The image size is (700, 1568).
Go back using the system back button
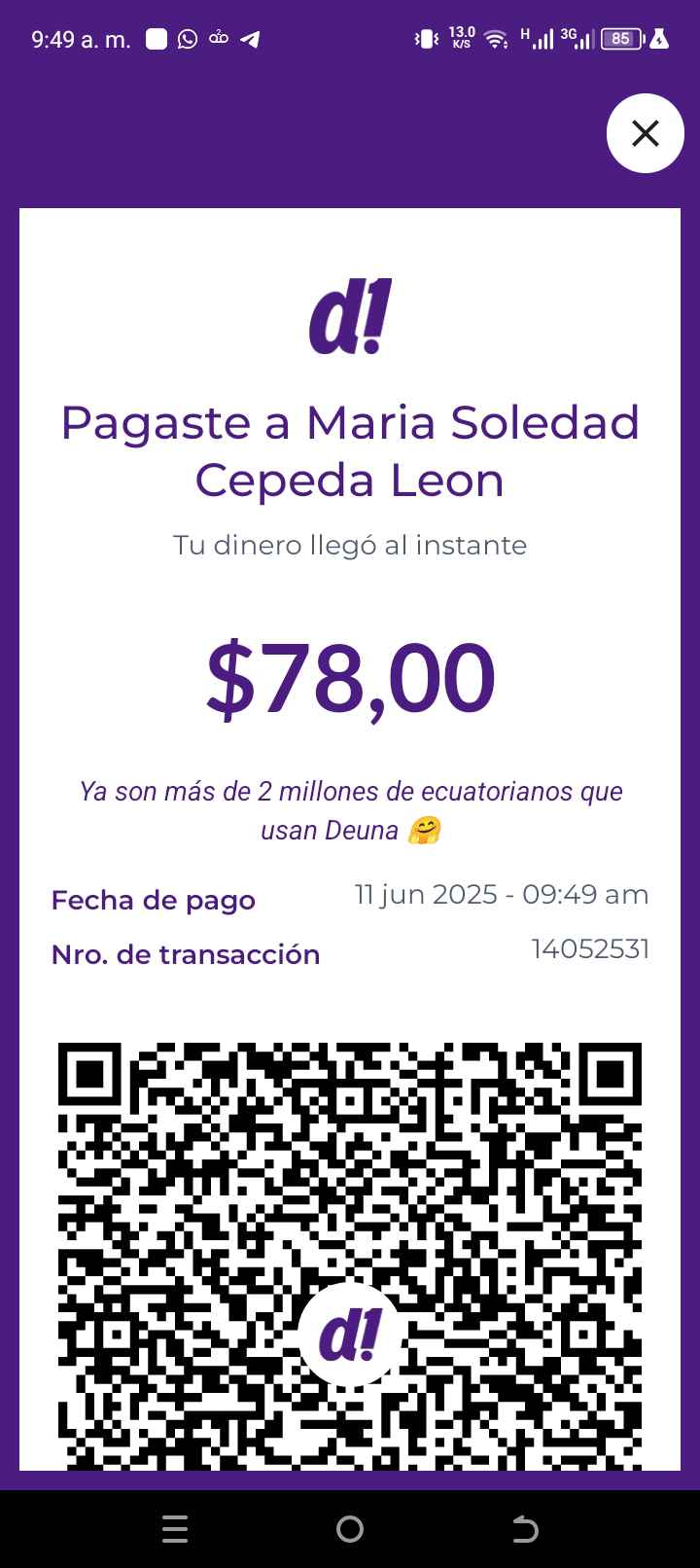coord(525,1529)
